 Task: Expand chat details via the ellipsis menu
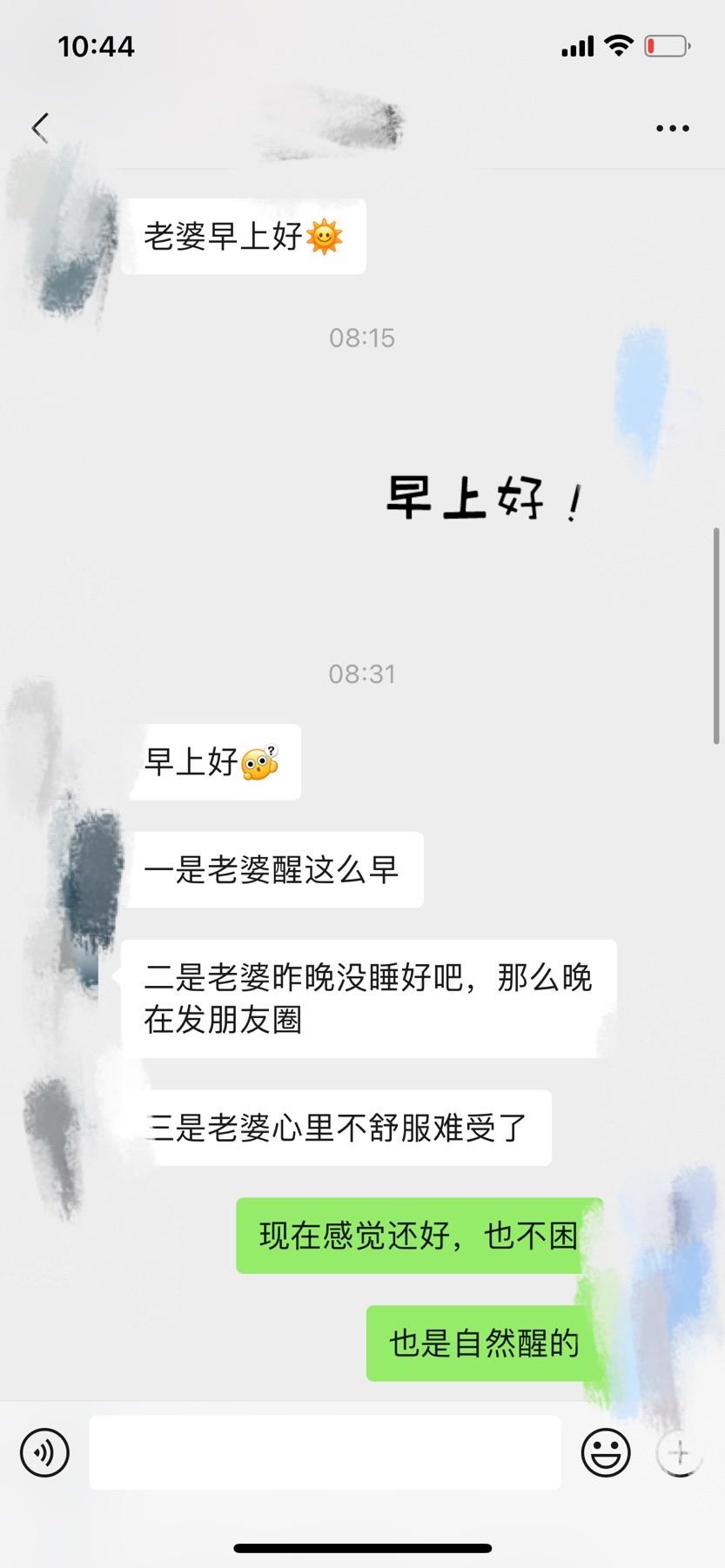point(671,127)
